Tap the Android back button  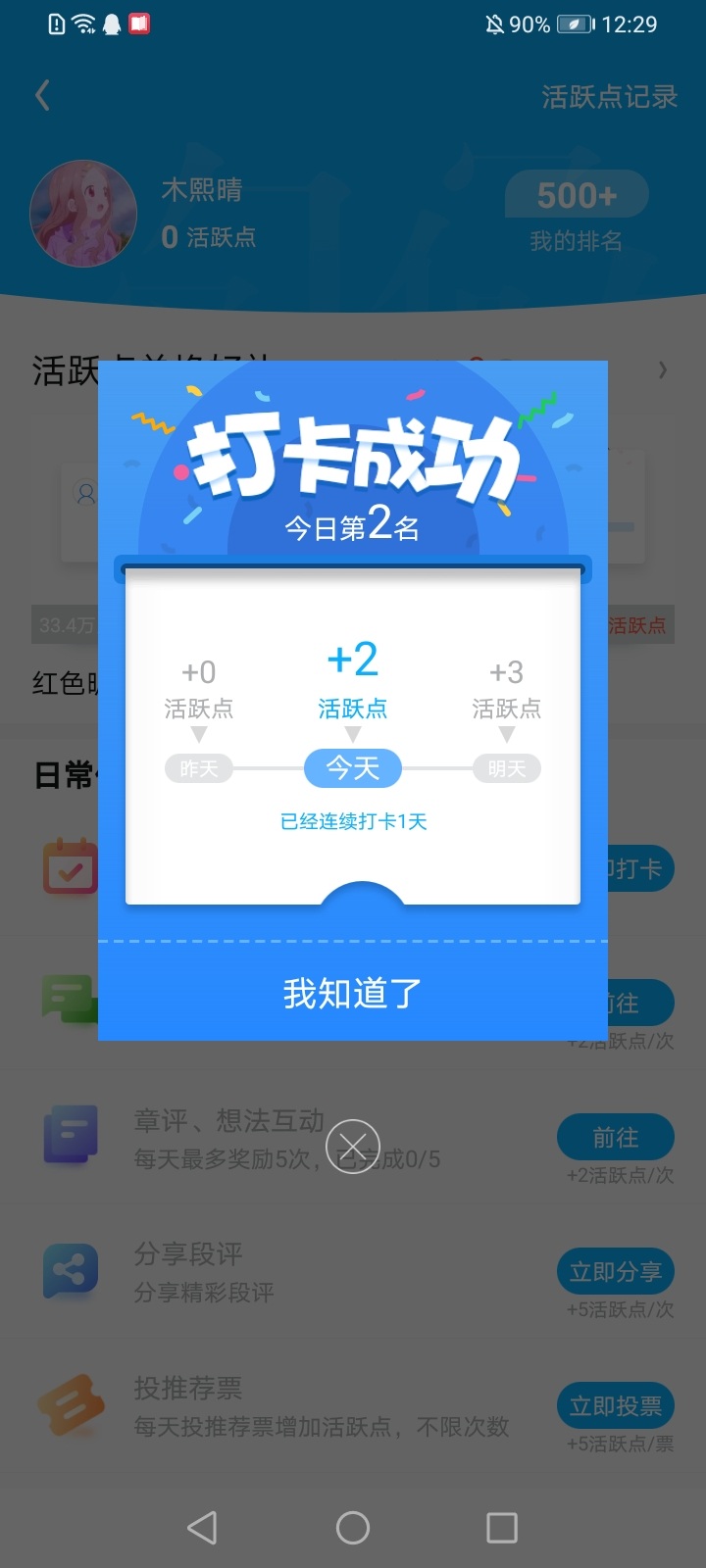(202, 1527)
